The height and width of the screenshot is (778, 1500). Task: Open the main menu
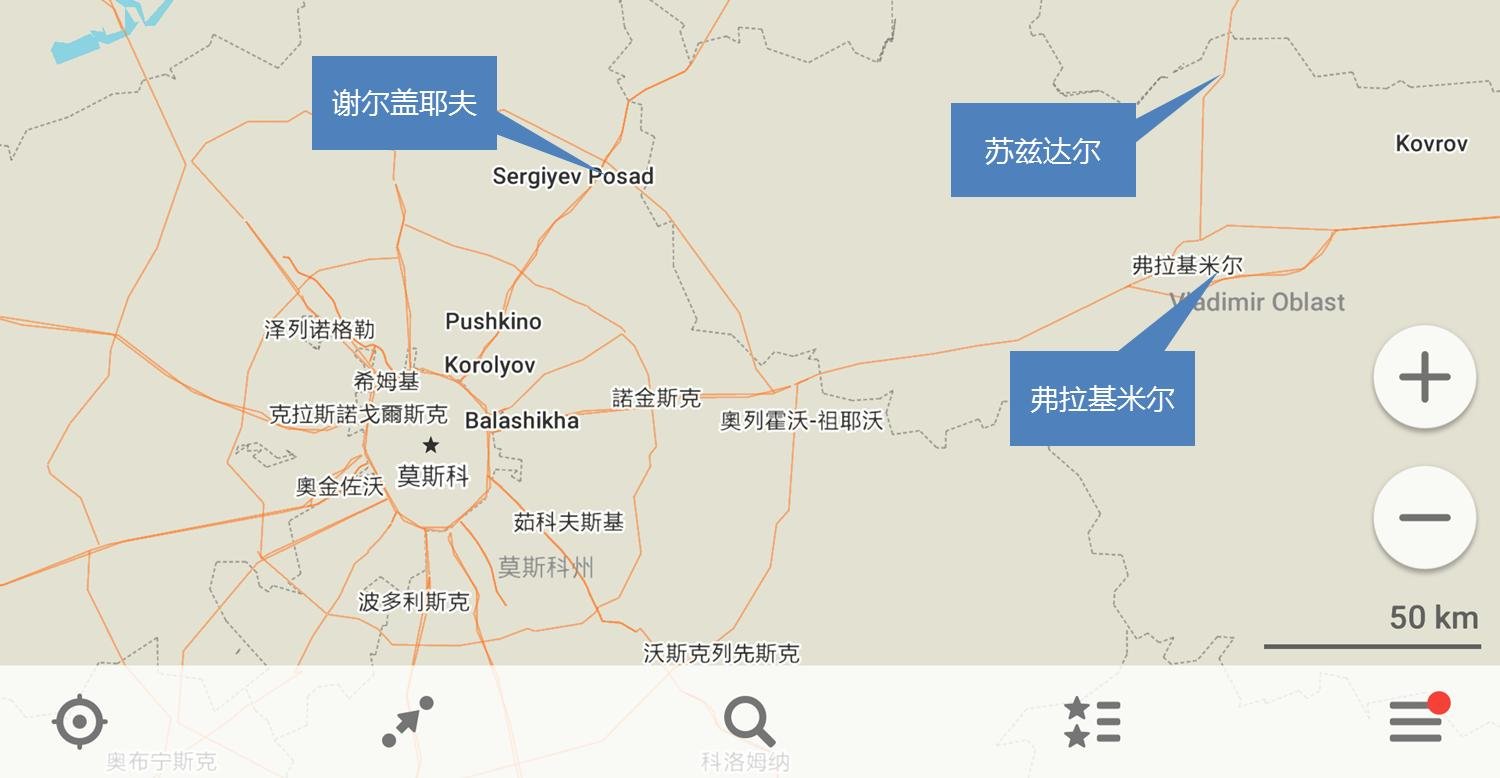click(x=1416, y=722)
